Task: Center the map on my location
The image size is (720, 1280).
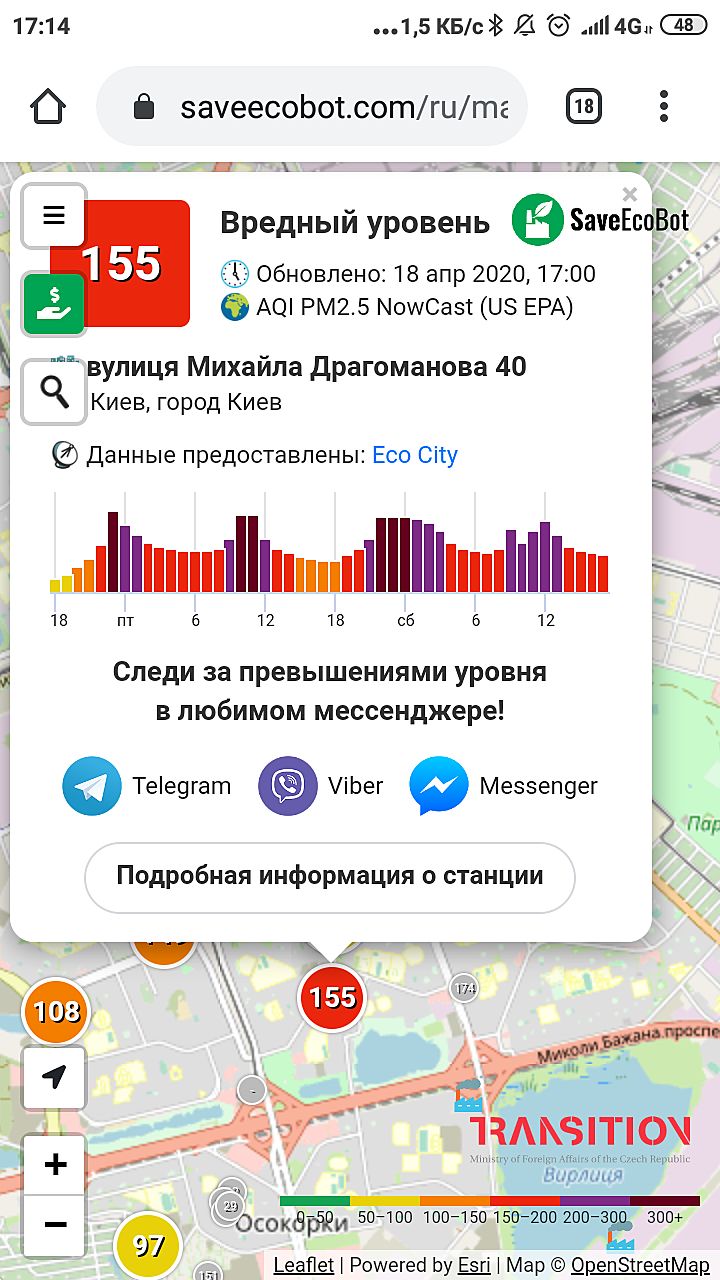Action: pyautogui.click(x=55, y=1077)
